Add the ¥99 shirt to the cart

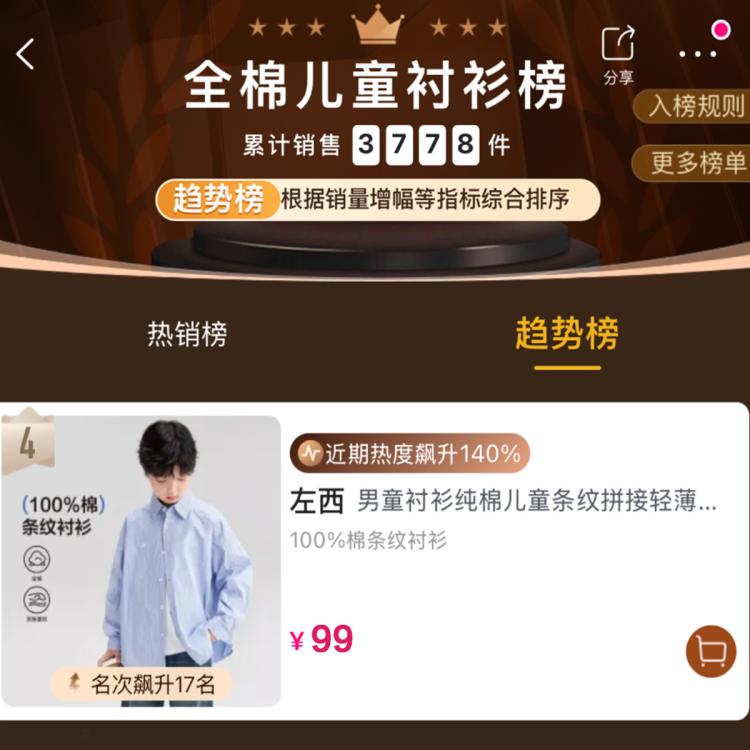click(711, 652)
